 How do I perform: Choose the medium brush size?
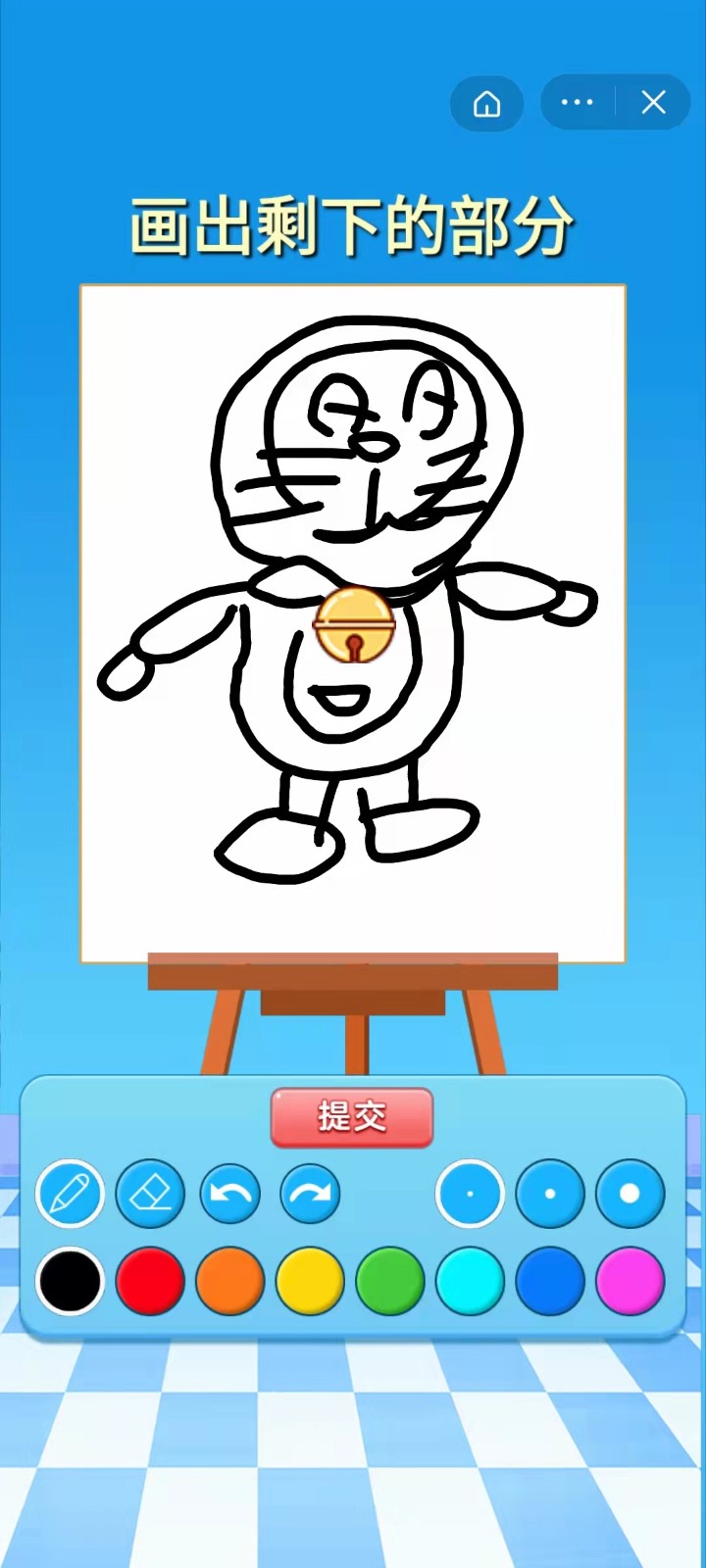pos(550,1194)
